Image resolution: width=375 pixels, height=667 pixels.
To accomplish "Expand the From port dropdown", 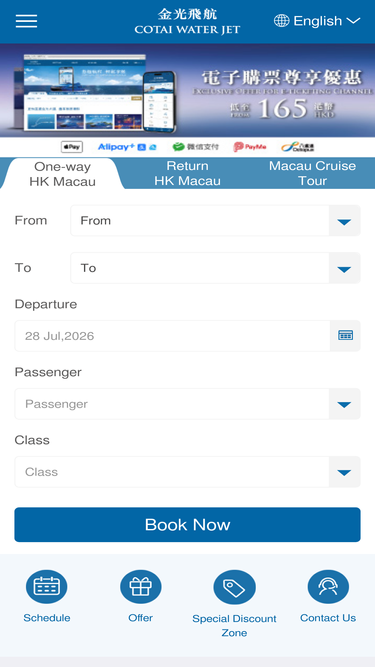I will [x=215, y=220].
